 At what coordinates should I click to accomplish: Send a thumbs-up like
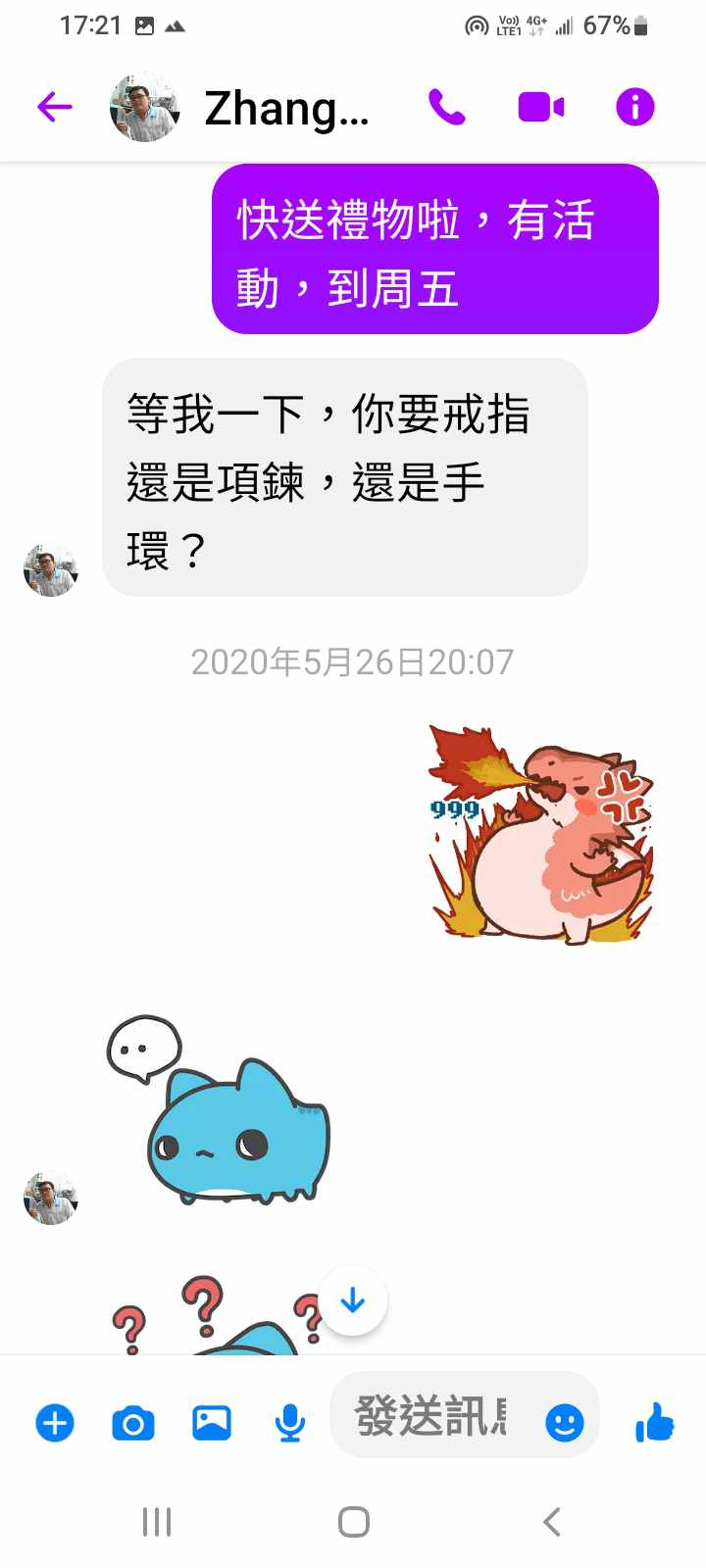coord(654,1422)
